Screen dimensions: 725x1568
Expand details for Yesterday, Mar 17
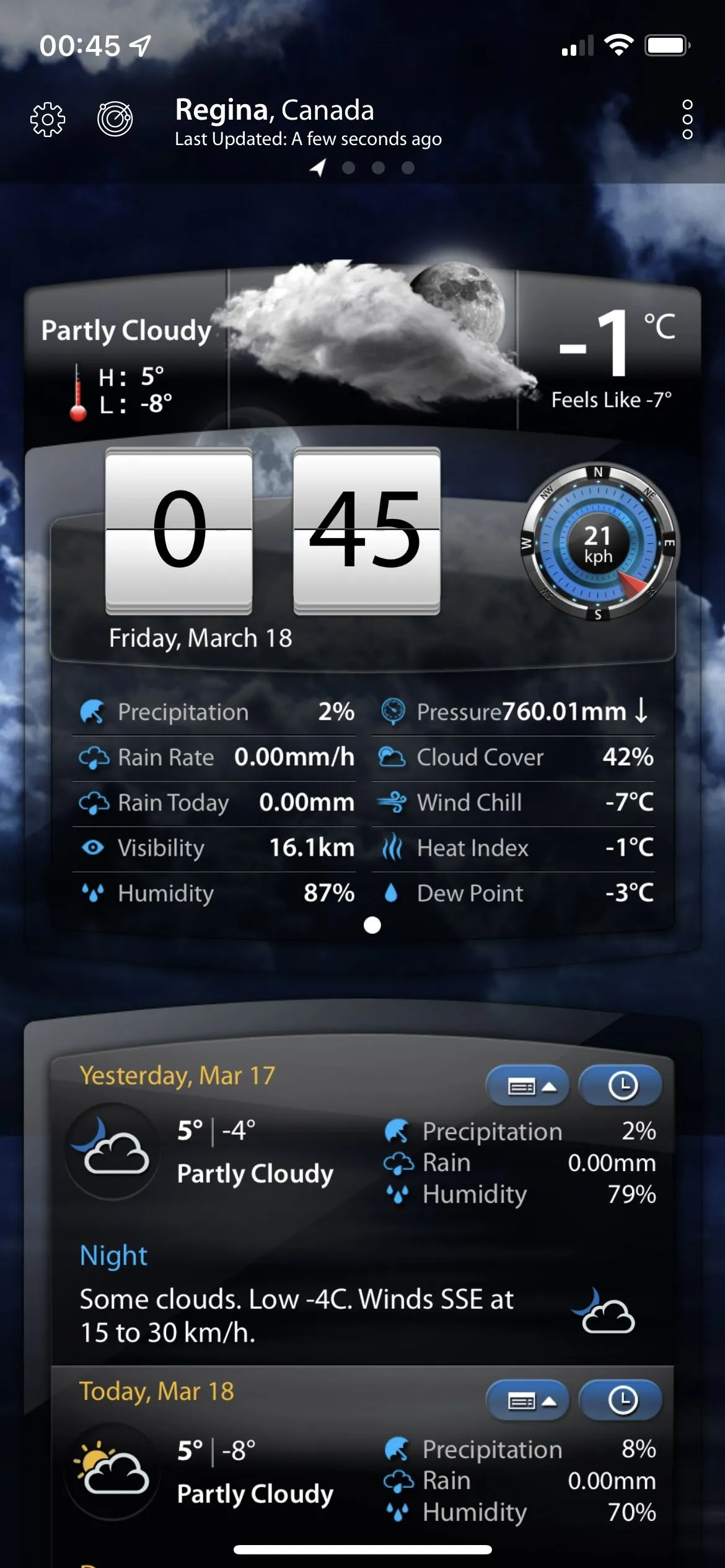point(528,1086)
